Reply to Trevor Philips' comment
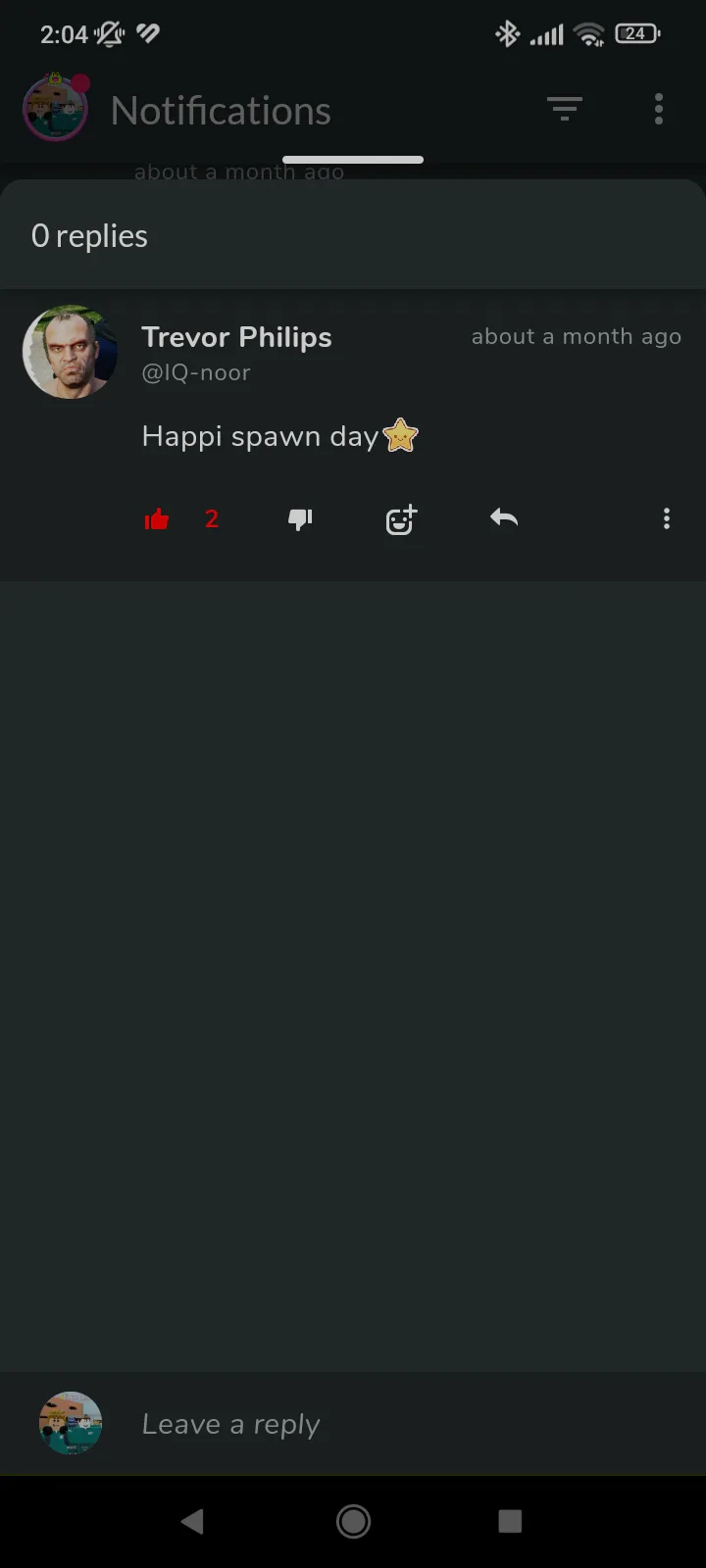 [x=504, y=517]
